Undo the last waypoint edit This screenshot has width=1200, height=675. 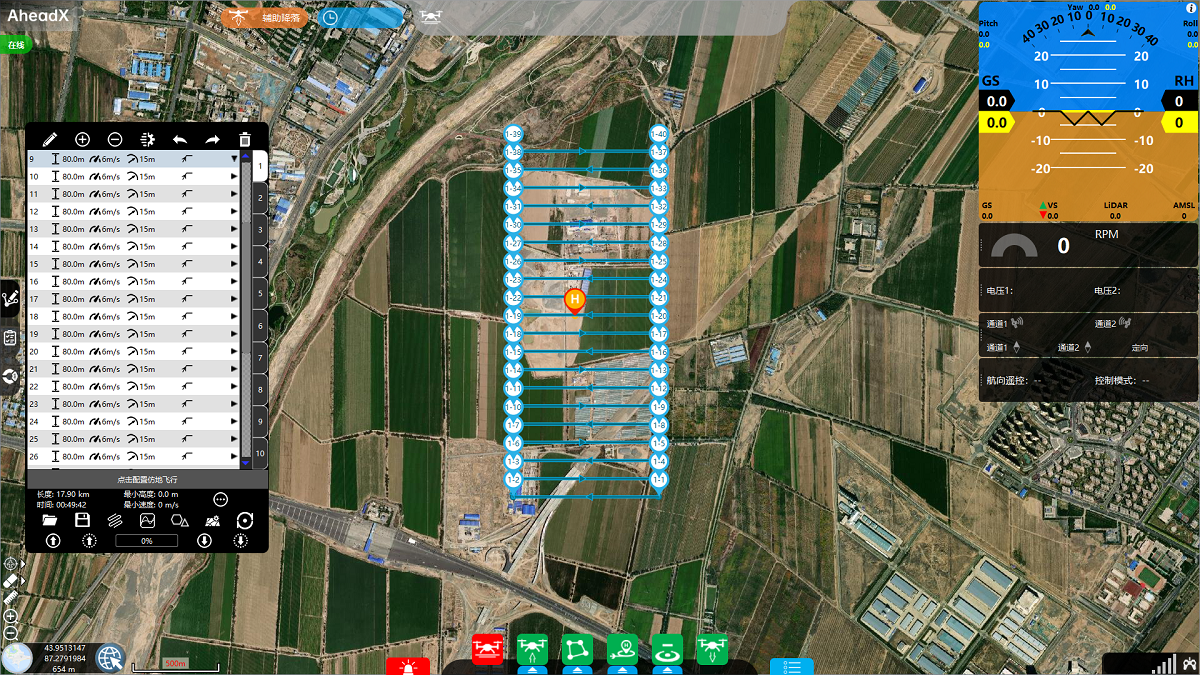point(180,140)
